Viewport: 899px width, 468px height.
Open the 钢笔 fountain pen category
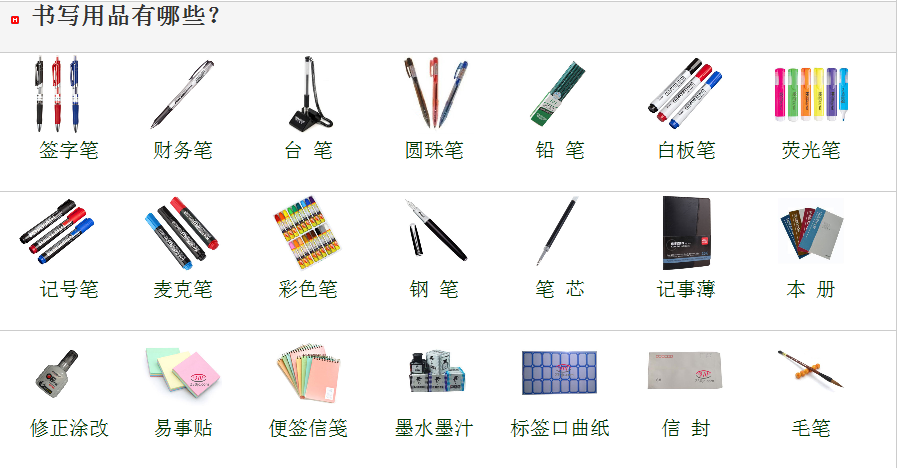click(434, 289)
